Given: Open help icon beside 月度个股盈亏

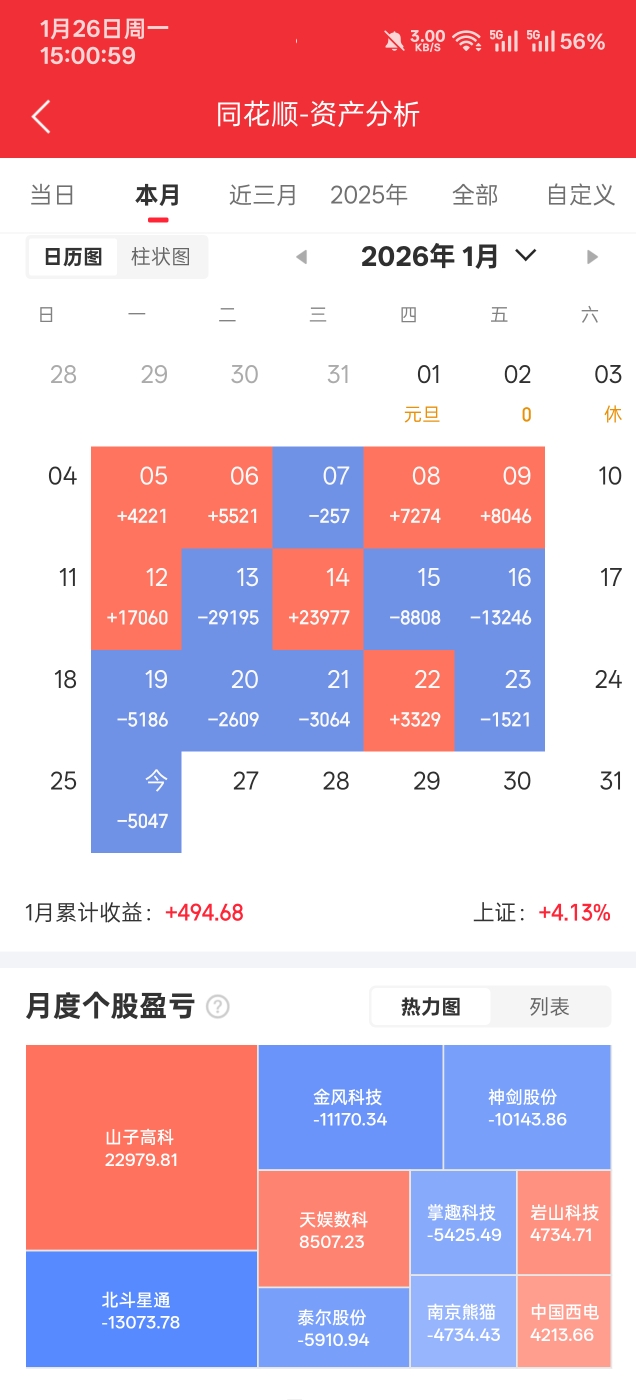Looking at the screenshot, I should coord(217,1007).
